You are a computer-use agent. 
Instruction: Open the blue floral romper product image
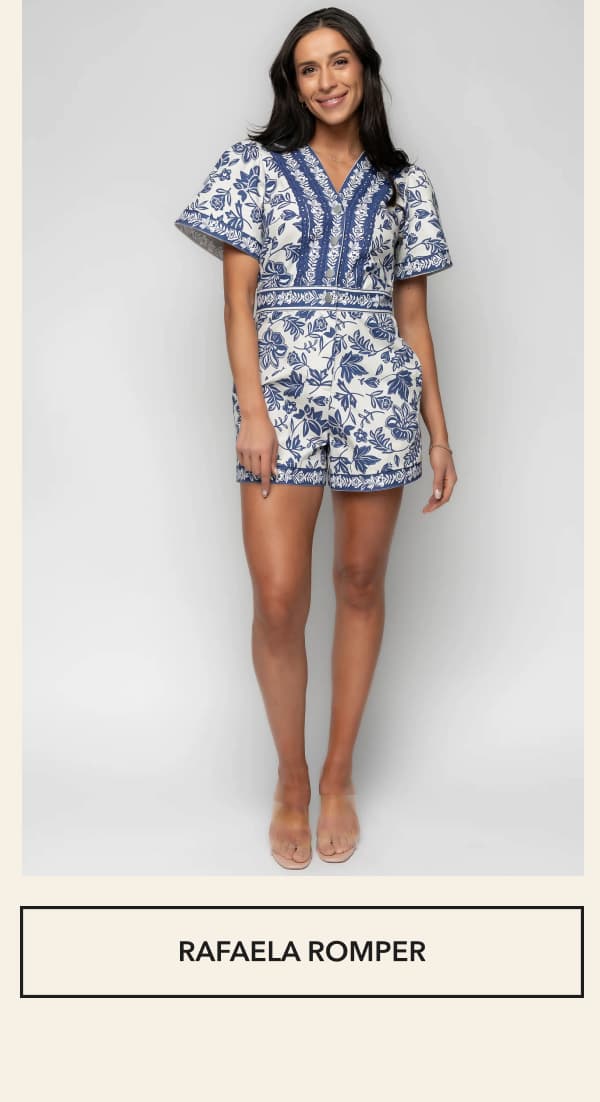tap(303, 438)
